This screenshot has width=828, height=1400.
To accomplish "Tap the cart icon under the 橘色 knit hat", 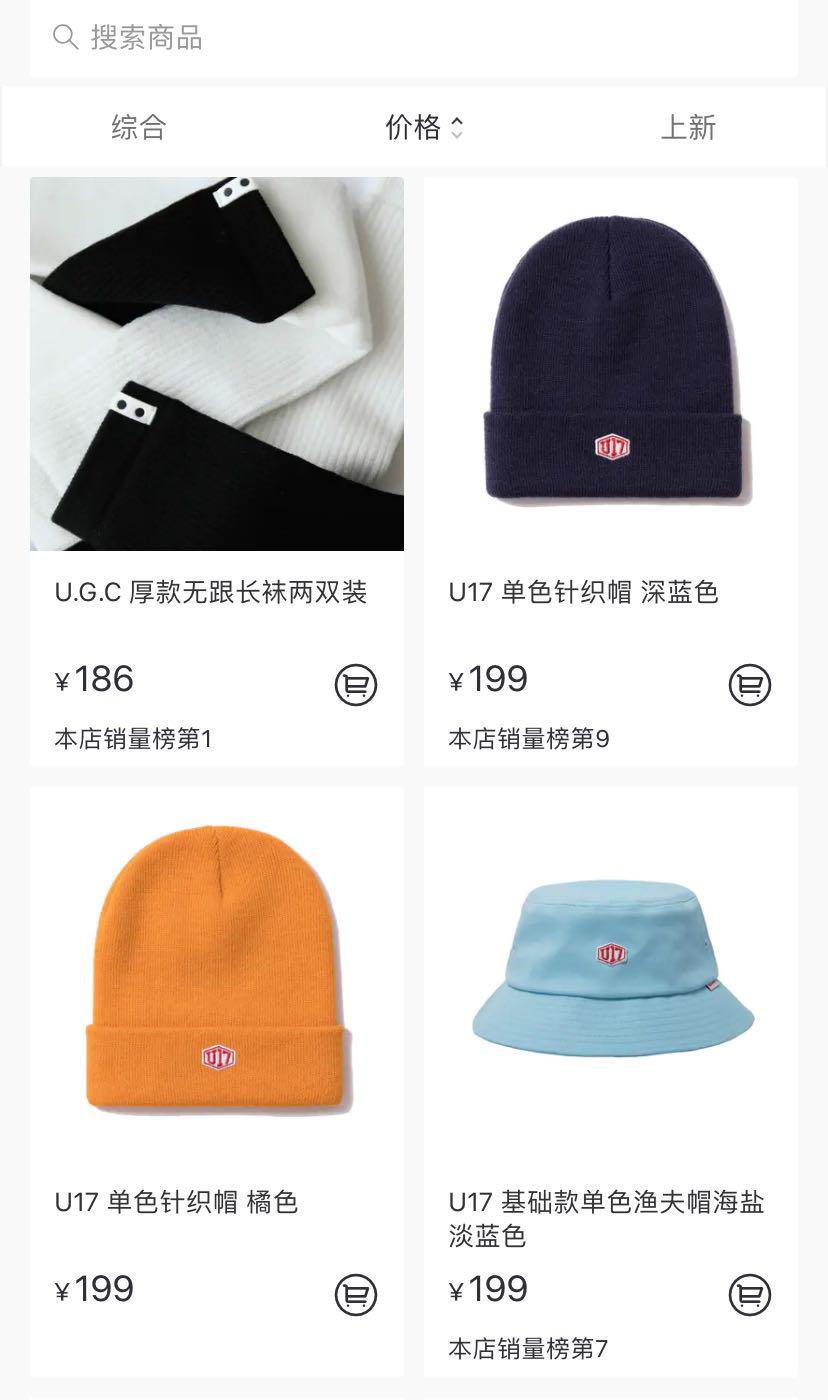I will 358,1296.
